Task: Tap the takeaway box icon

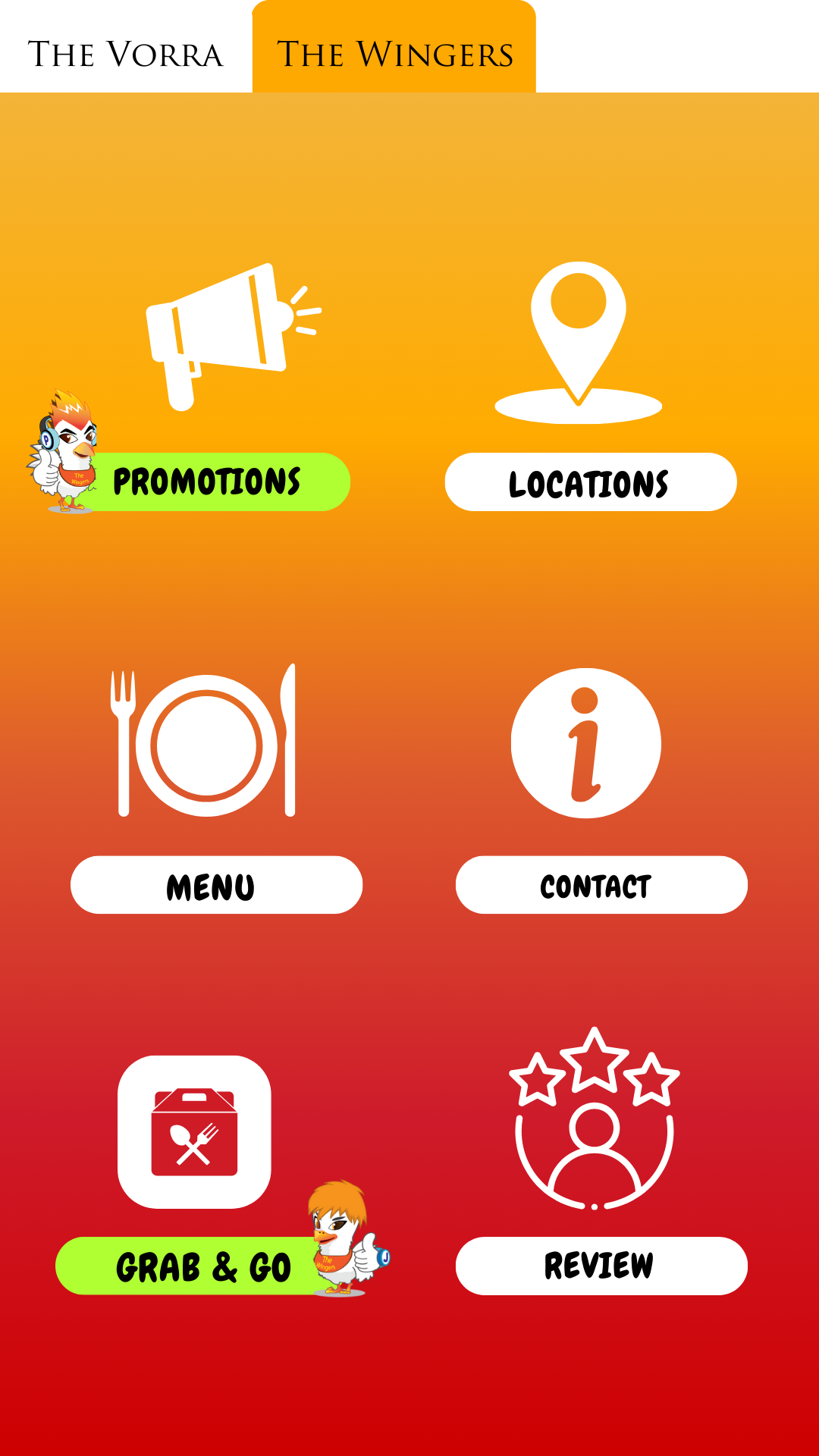Action: pyautogui.click(x=194, y=1131)
